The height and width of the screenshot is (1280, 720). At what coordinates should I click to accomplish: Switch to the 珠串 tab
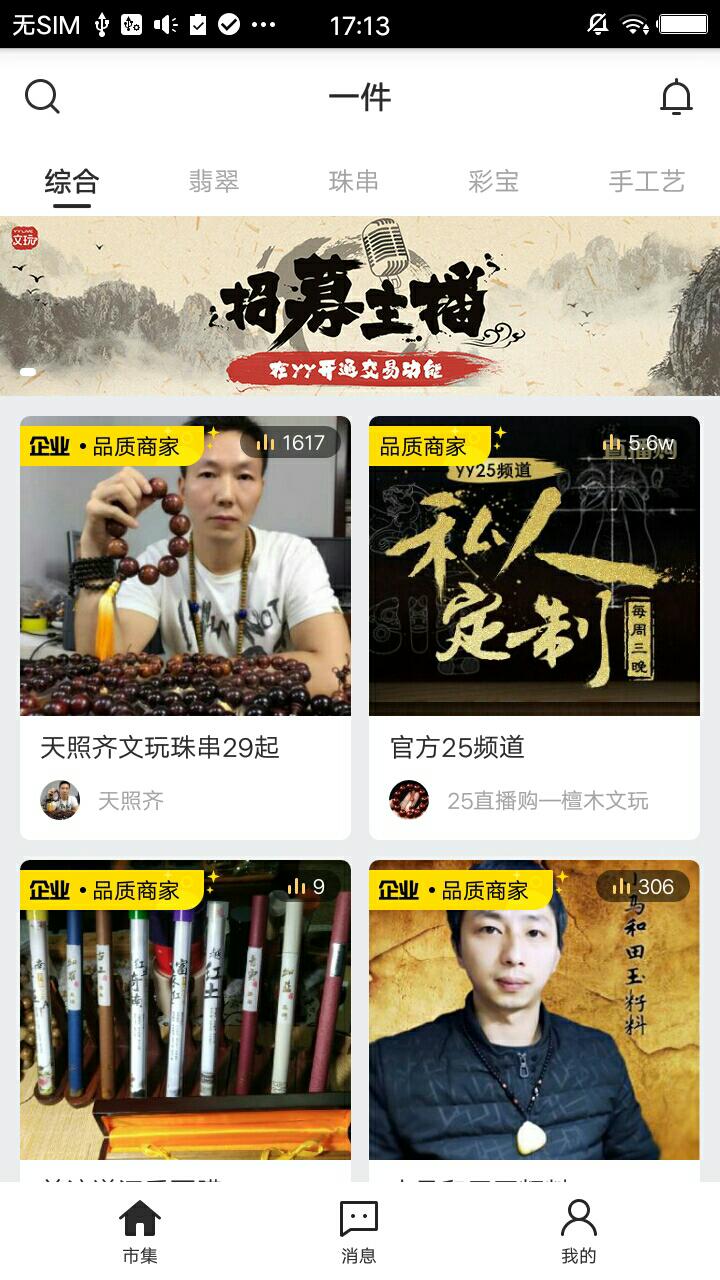click(x=354, y=182)
